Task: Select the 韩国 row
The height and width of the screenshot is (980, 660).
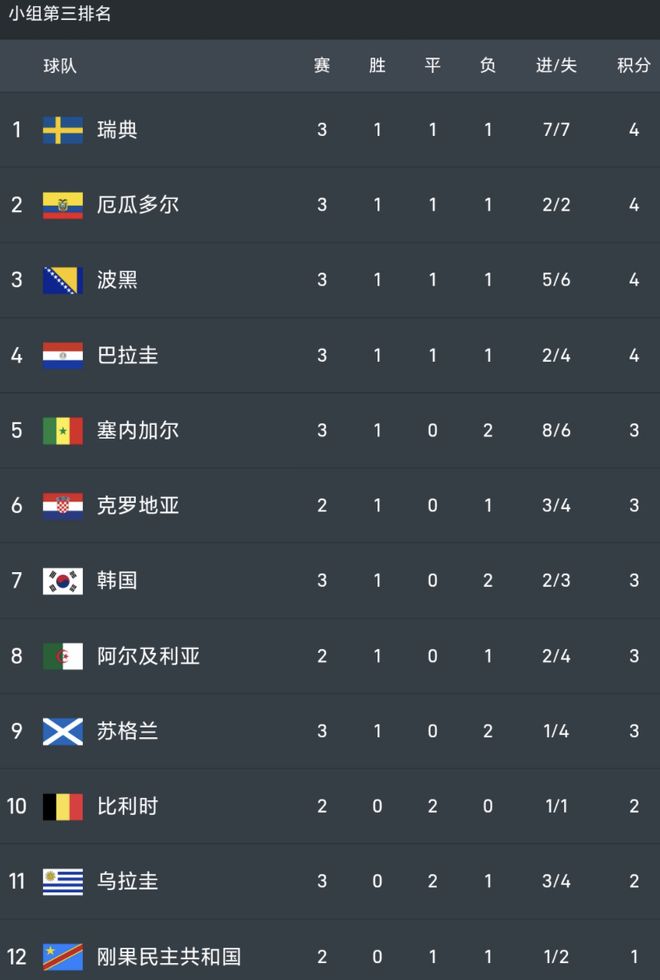Action: pyautogui.click(x=330, y=581)
